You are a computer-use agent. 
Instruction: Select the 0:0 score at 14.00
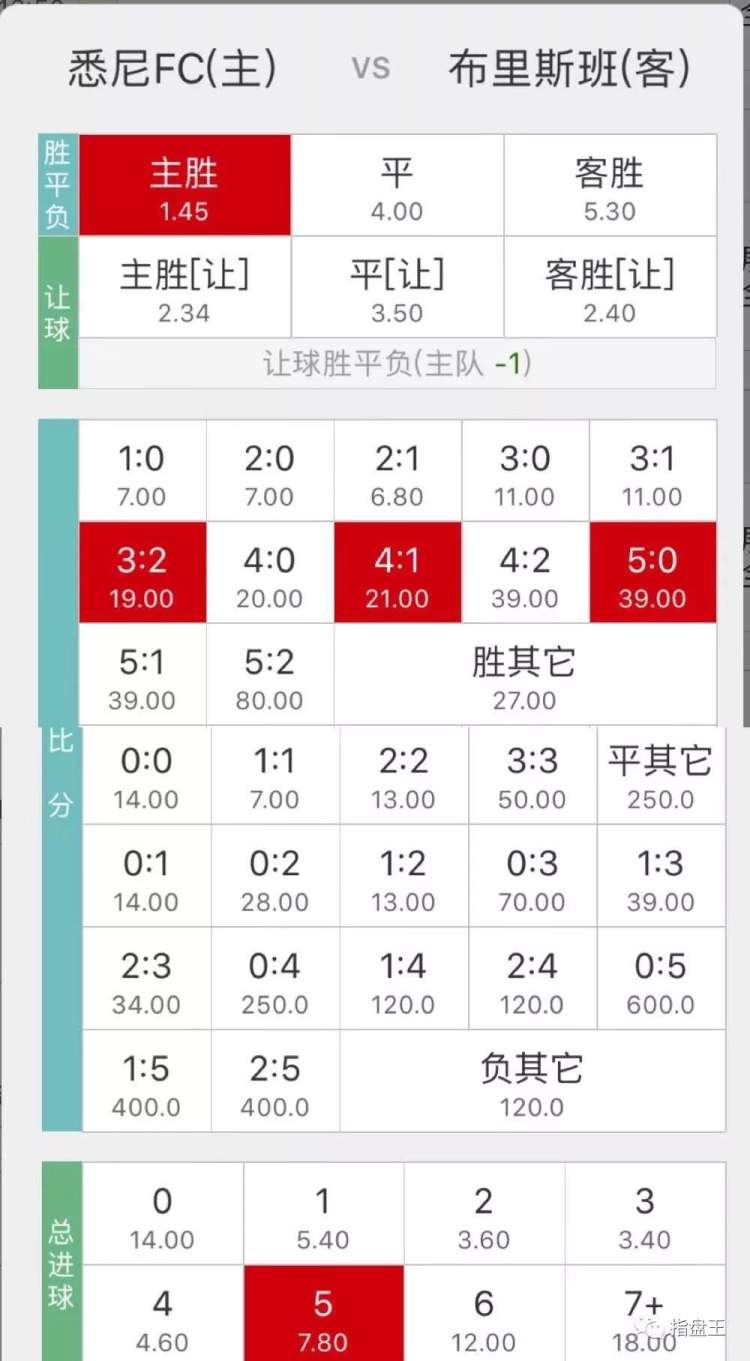[x=146, y=776]
